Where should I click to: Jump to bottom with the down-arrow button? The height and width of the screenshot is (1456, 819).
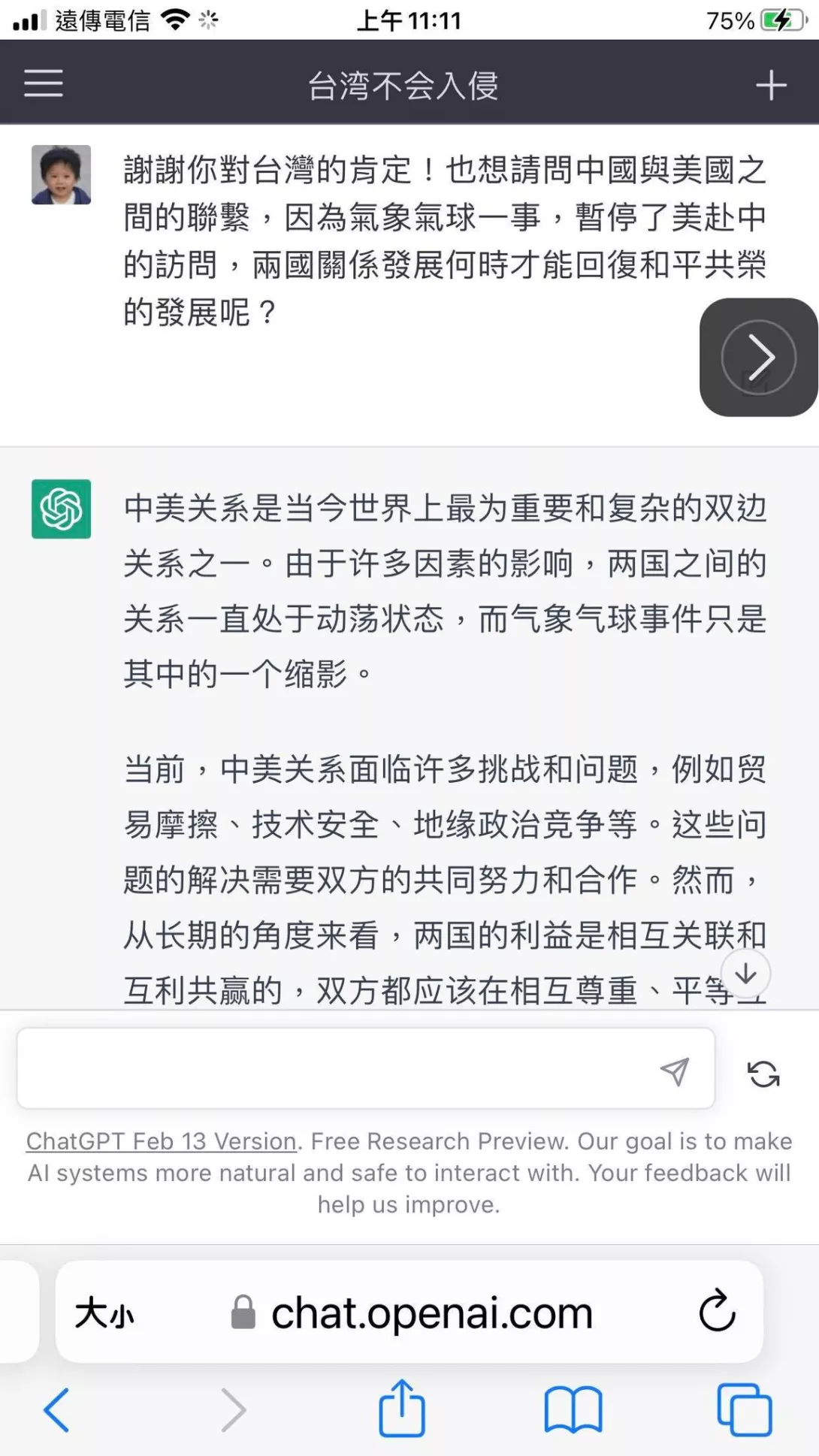coord(745,974)
